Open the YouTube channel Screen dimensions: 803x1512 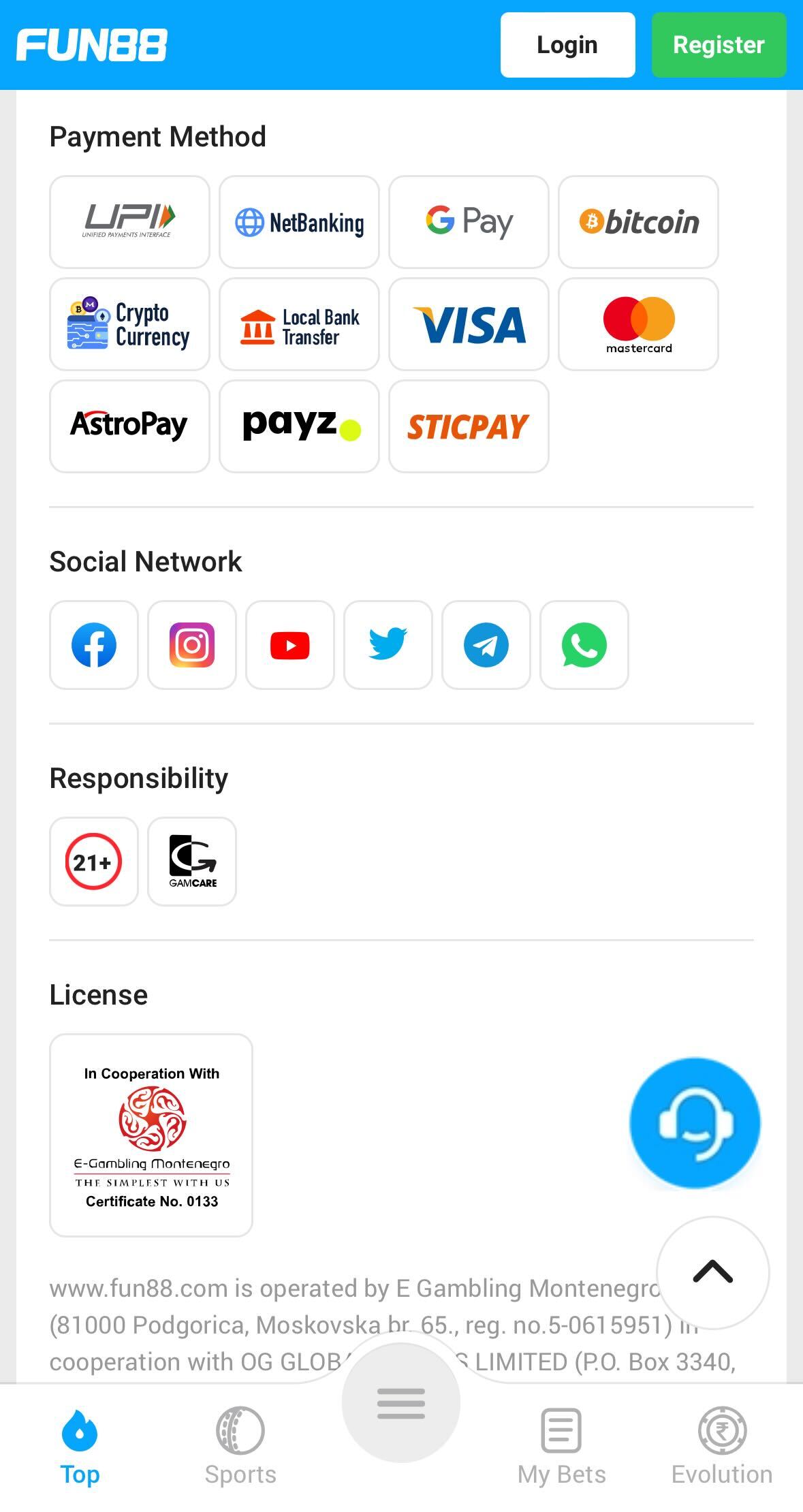290,645
